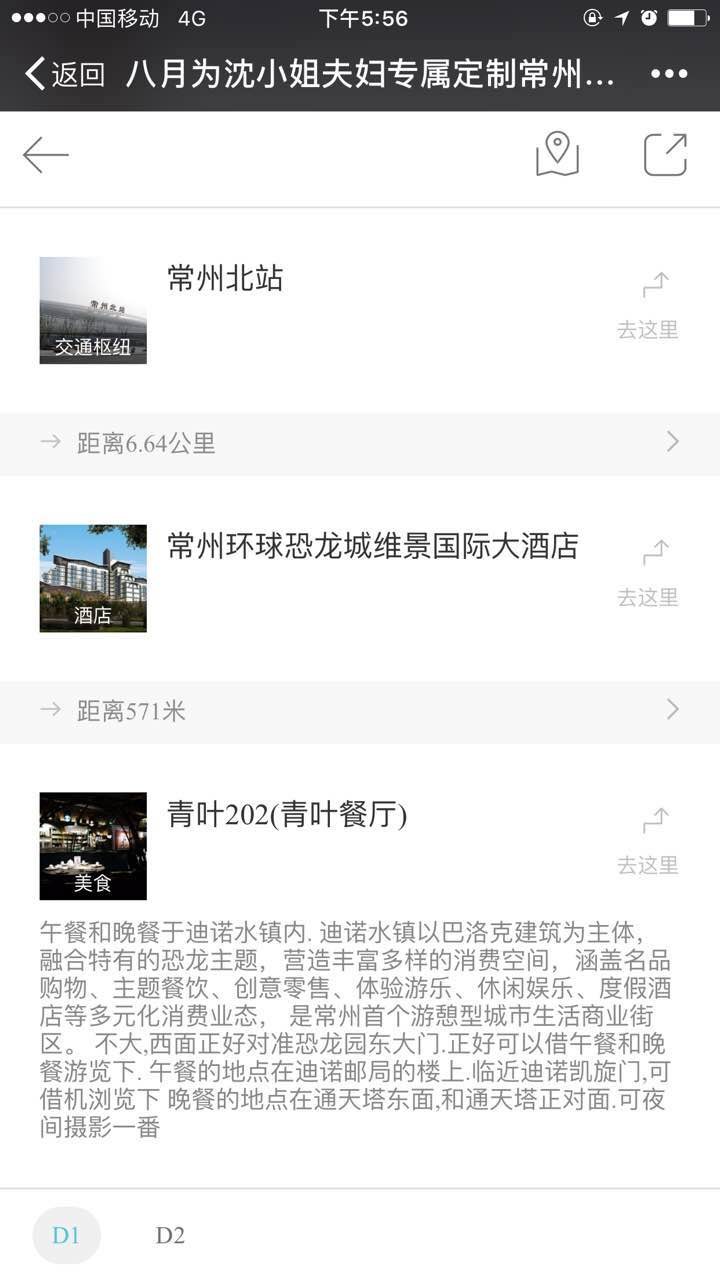The width and height of the screenshot is (720, 1280).
Task: Open the 常州北站 entry
Action: [225, 279]
